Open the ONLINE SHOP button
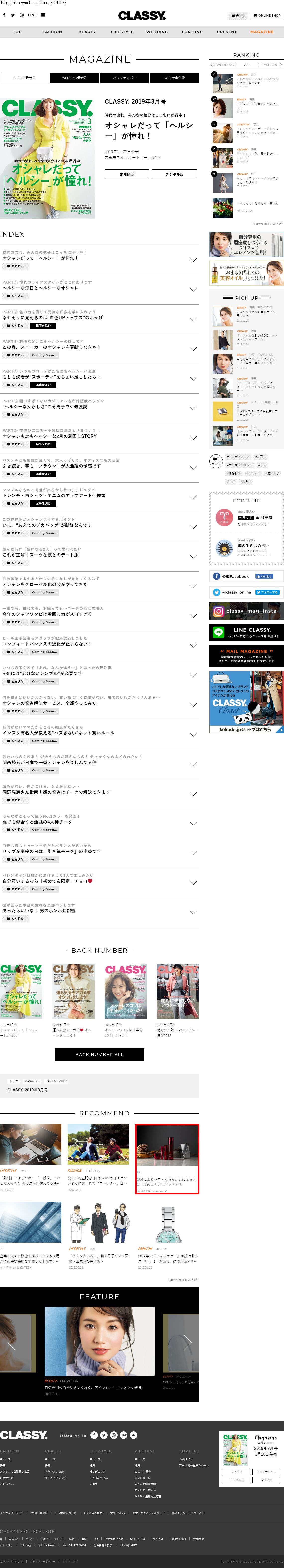The width and height of the screenshot is (284, 1568). 266,16
